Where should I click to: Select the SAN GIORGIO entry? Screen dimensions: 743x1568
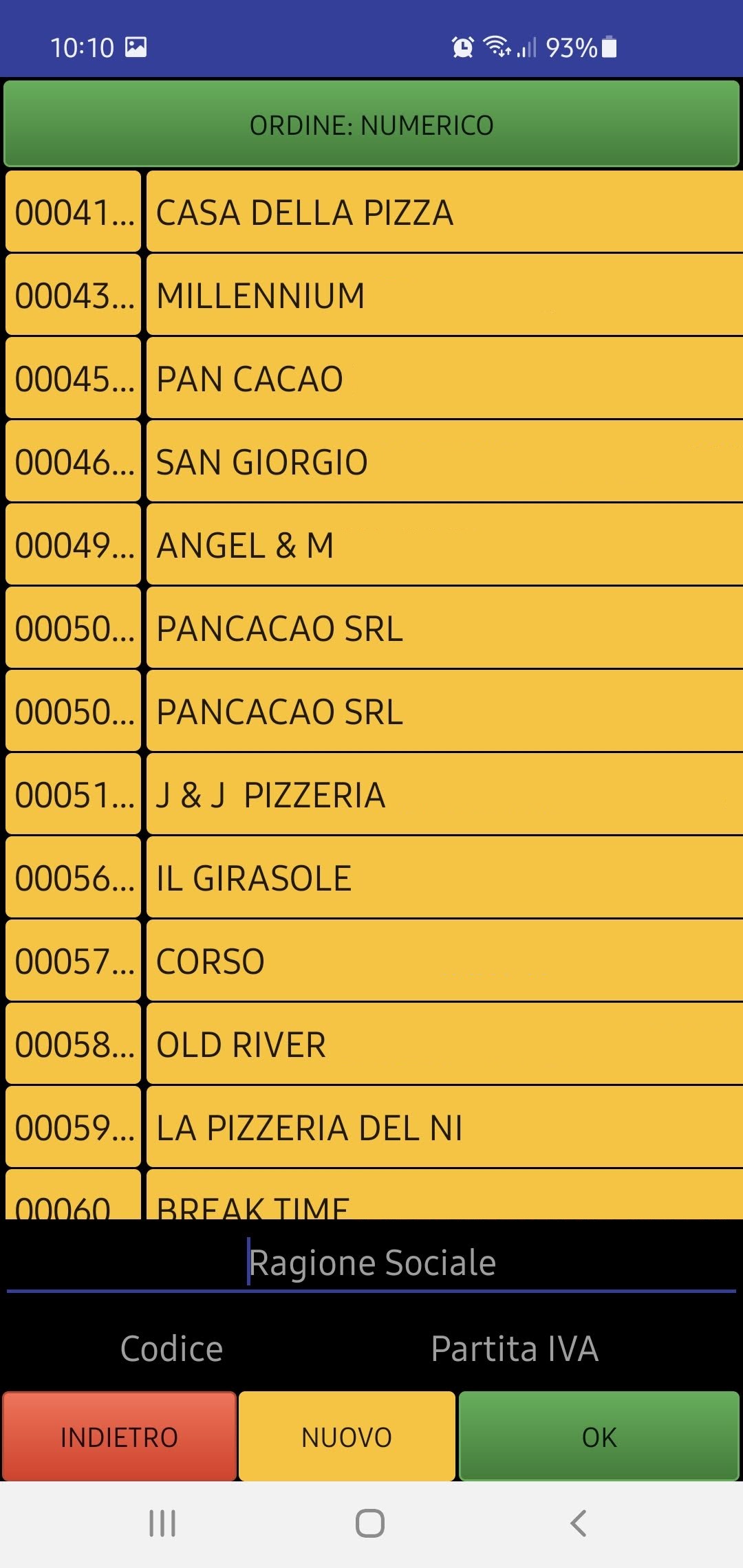coord(444,462)
